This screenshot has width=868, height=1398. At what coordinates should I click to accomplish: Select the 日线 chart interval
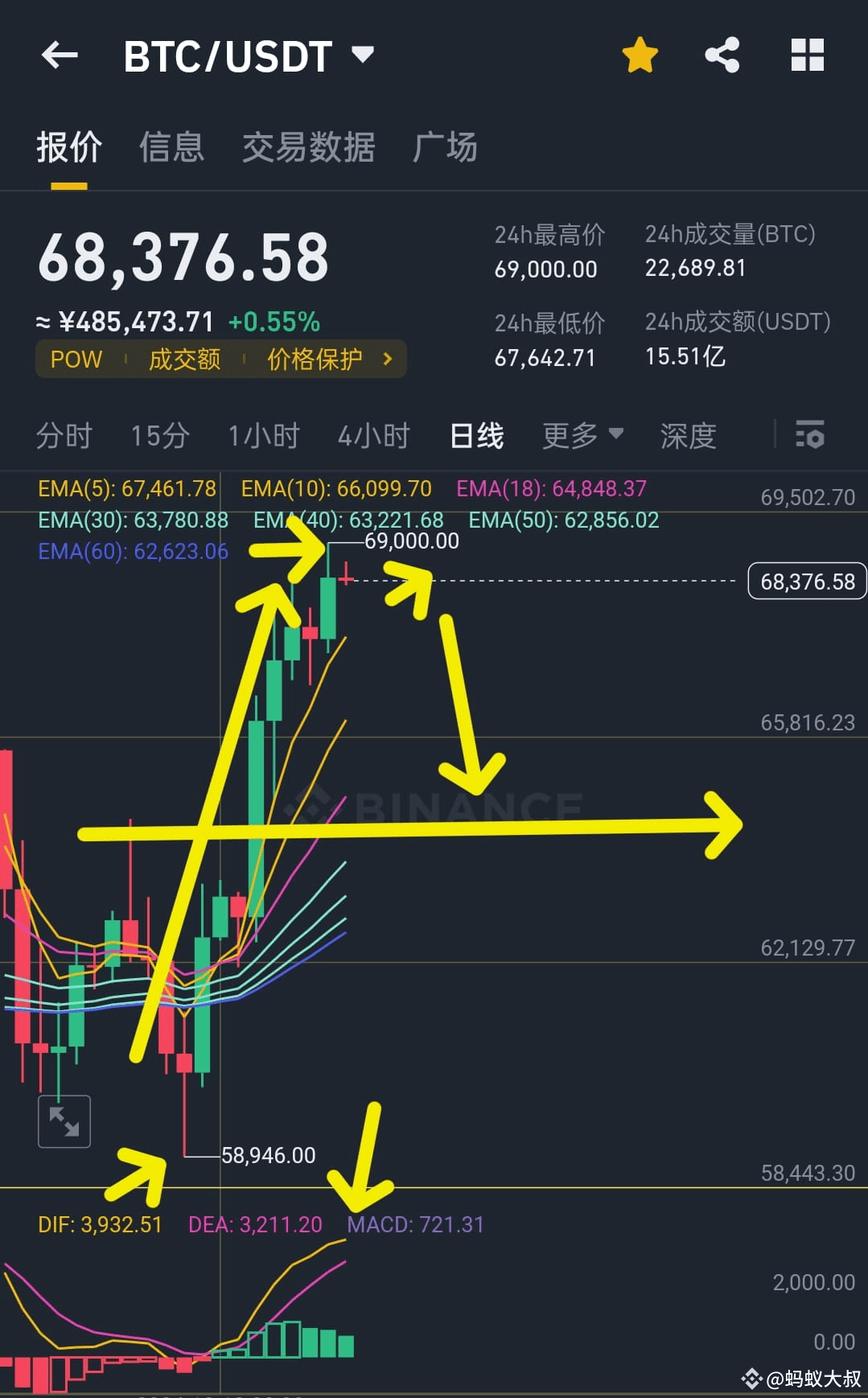pyautogui.click(x=477, y=436)
